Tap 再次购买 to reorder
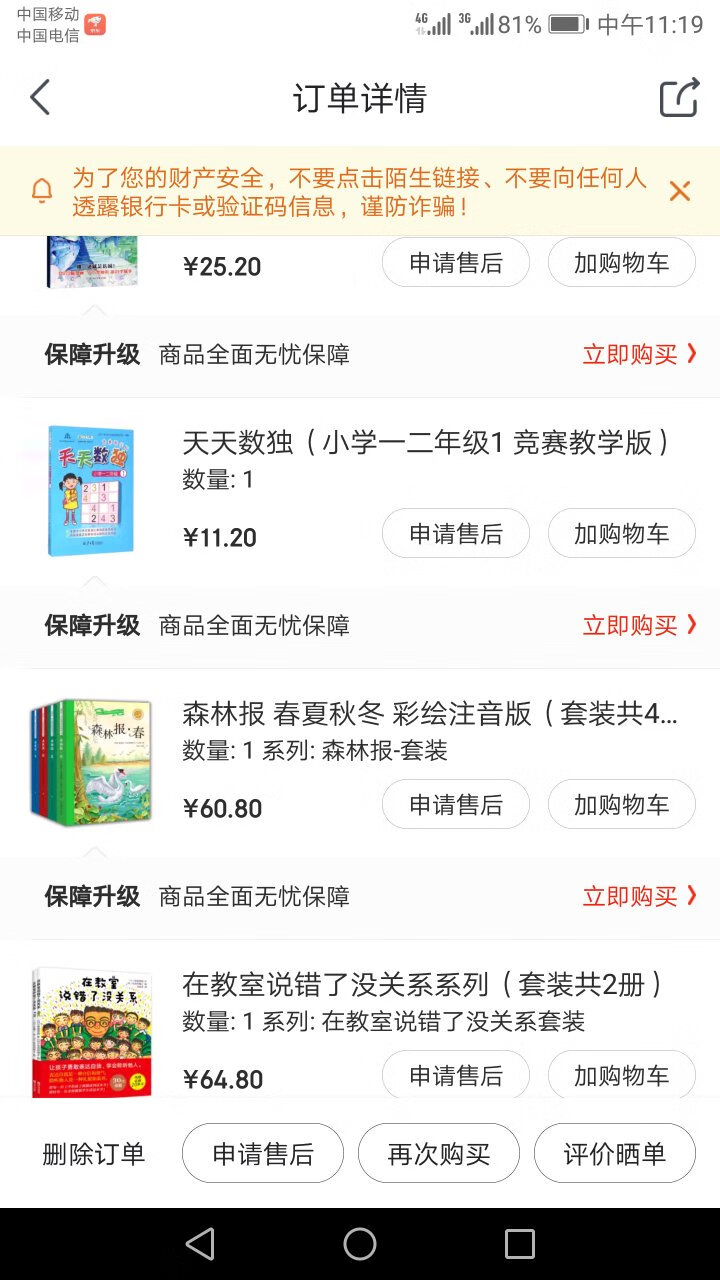The width and height of the screenshot is (720, 1280). coord(439,1154)
